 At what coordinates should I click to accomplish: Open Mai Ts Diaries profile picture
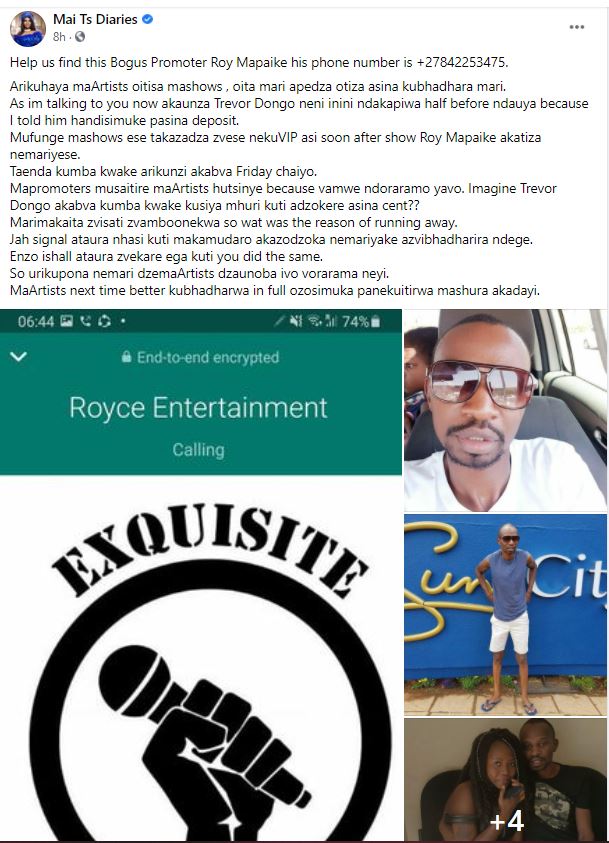tap(27, 29)
